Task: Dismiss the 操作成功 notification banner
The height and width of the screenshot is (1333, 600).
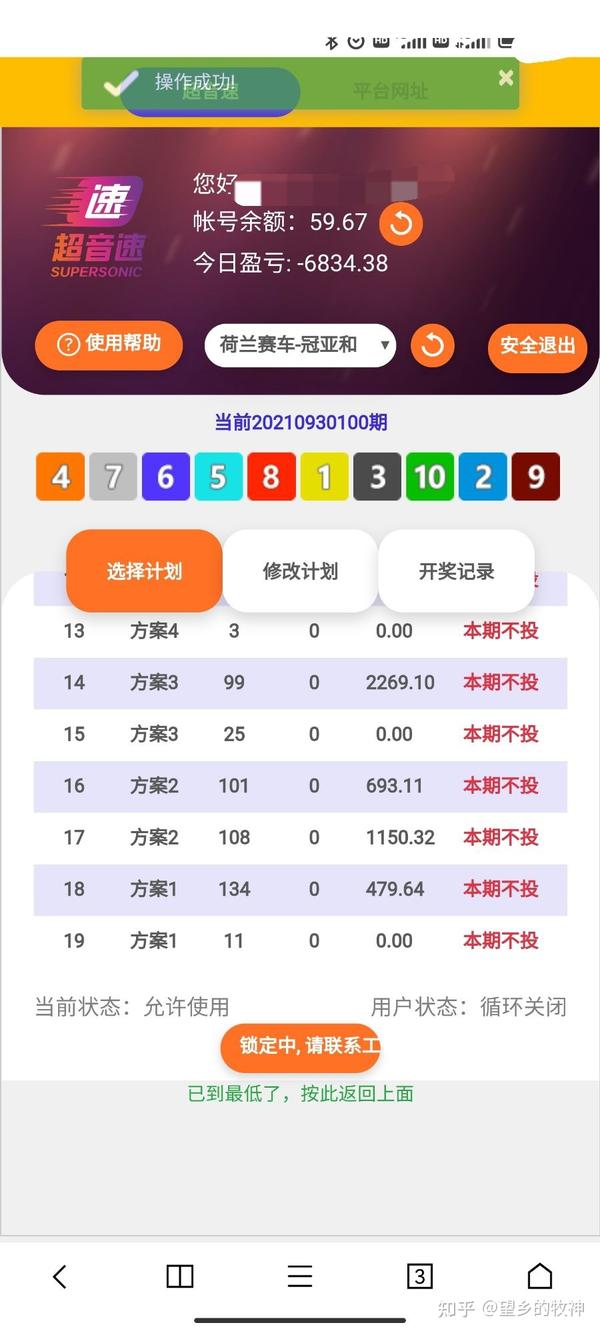Action: [506, 77]
